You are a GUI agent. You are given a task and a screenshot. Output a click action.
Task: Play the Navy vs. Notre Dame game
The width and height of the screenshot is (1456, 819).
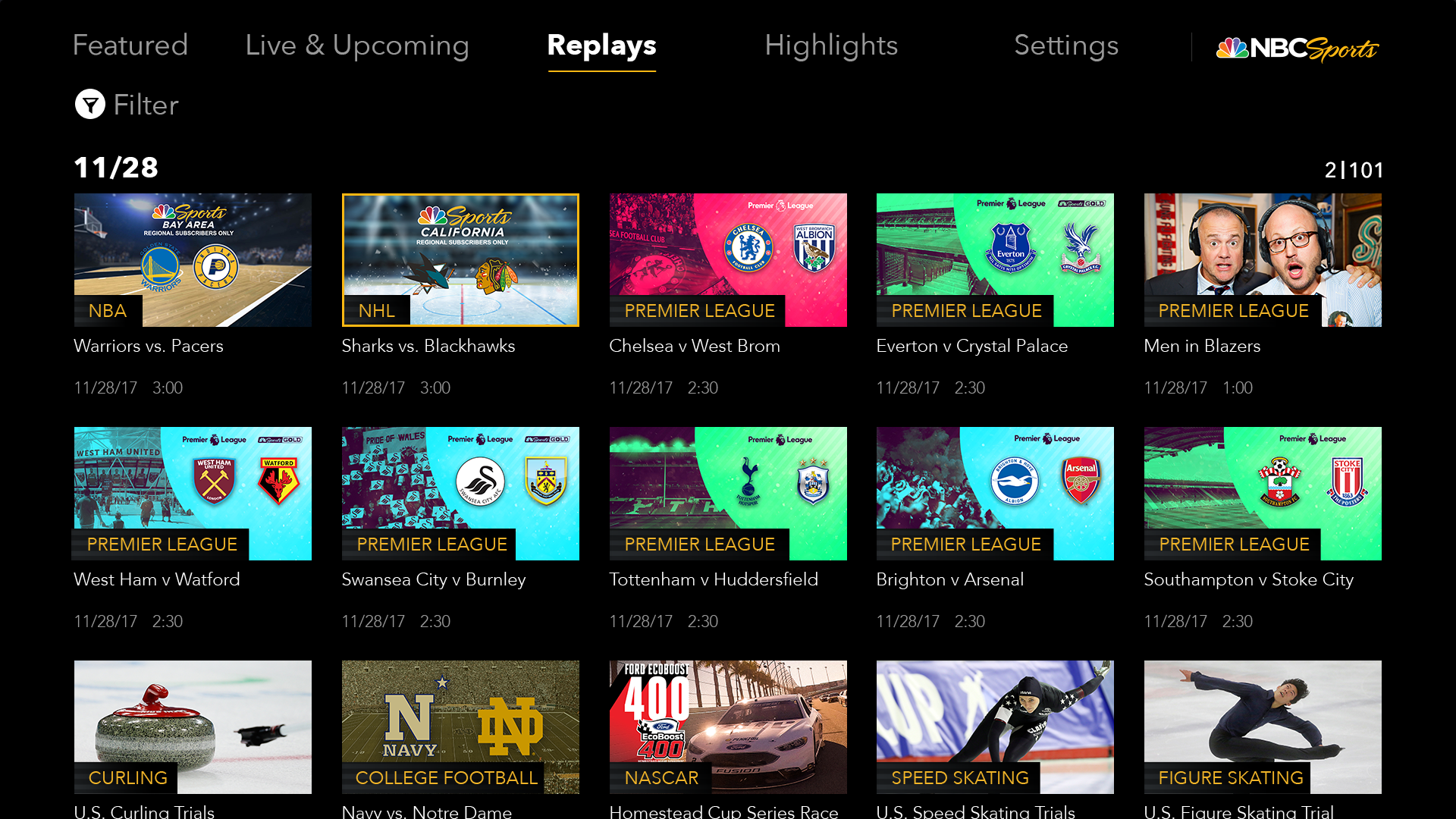tap(460, 726)
